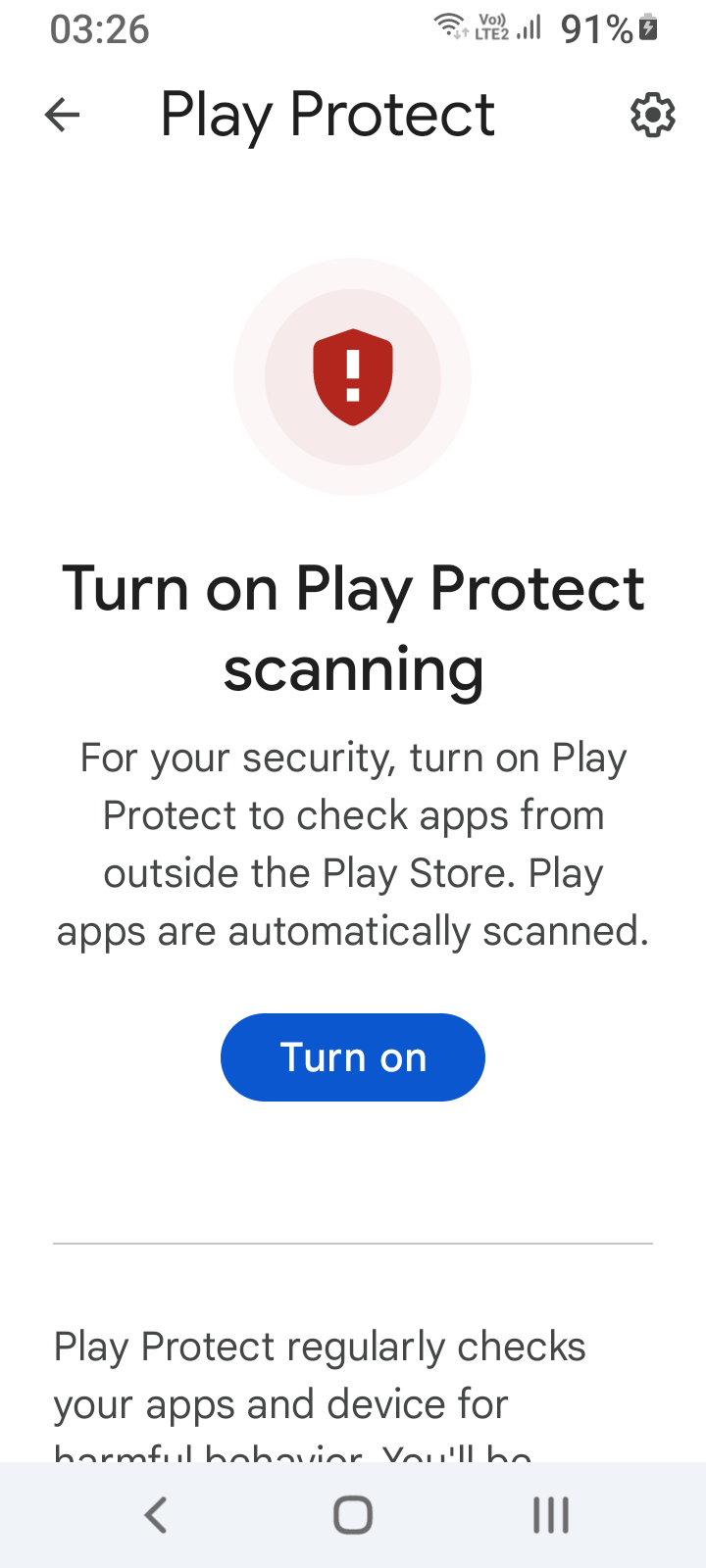The image size is (706, 1568).
Task: Open recent apps
Action: tap(551, 1515)
